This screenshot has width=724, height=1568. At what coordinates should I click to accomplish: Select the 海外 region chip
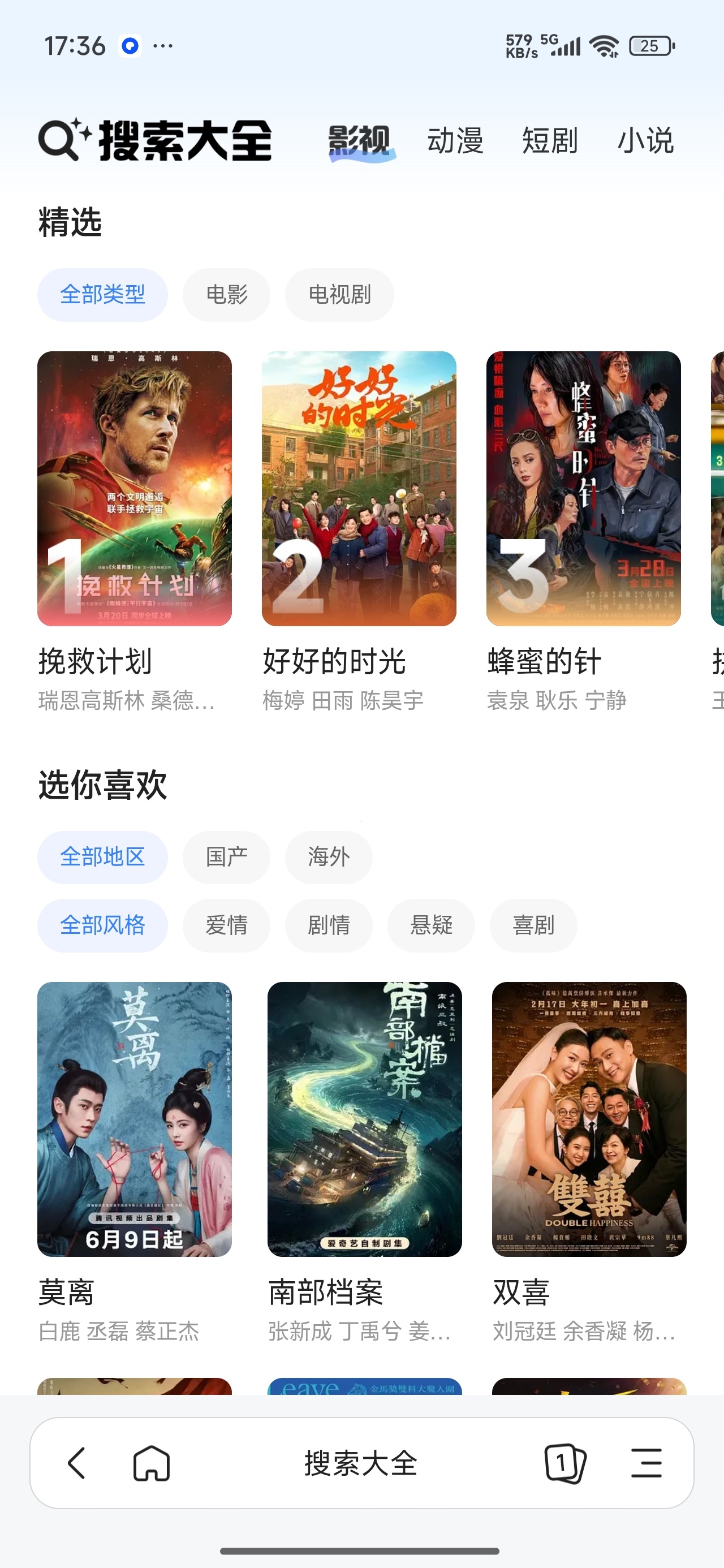click(329, 857)
